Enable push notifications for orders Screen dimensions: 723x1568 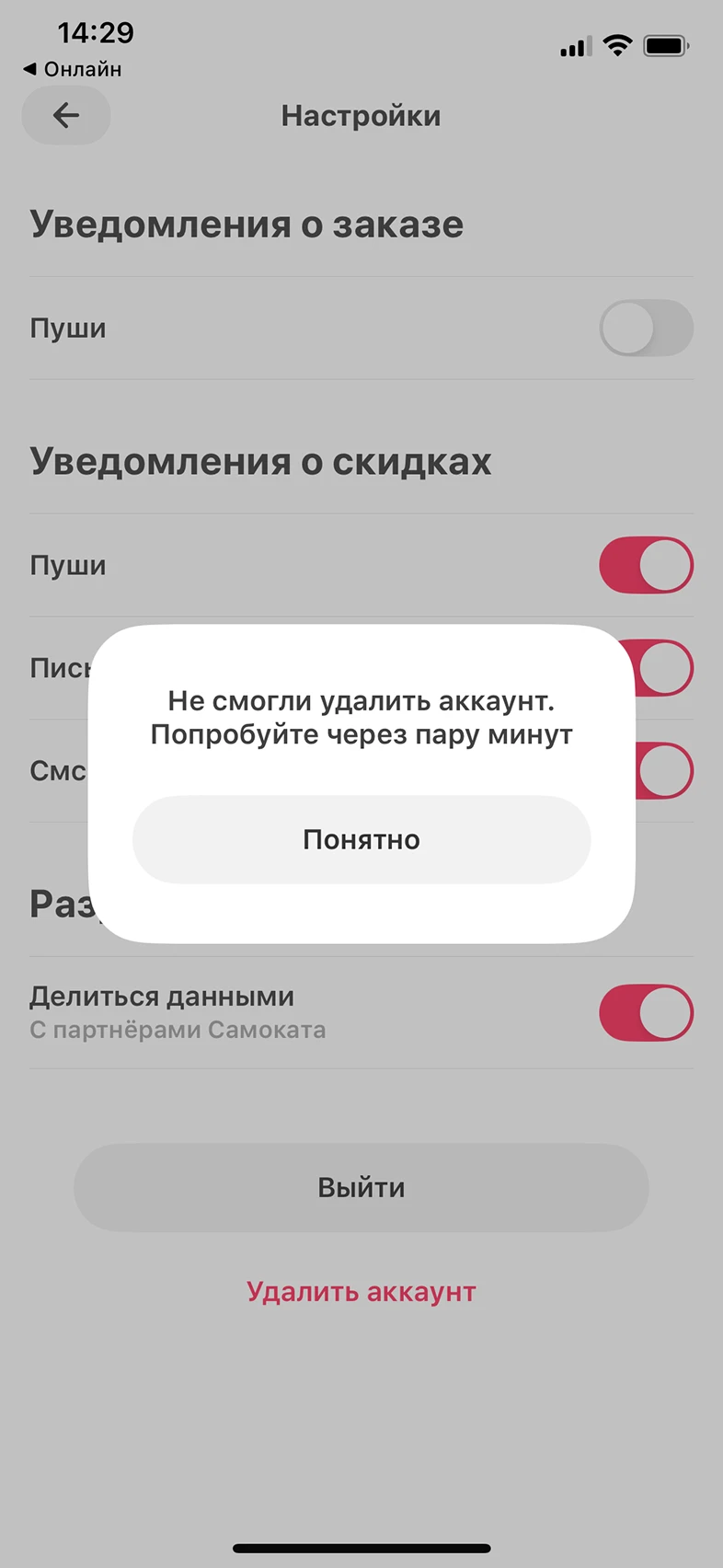pyautogui.click(x=646, y=328)
